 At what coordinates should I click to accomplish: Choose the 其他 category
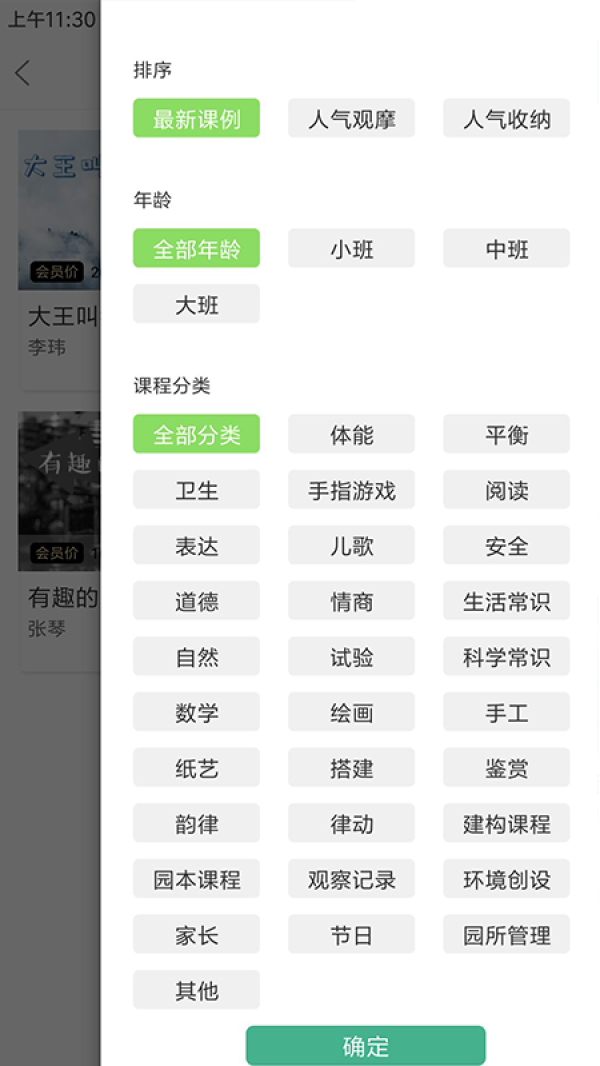tap(196, 990)
